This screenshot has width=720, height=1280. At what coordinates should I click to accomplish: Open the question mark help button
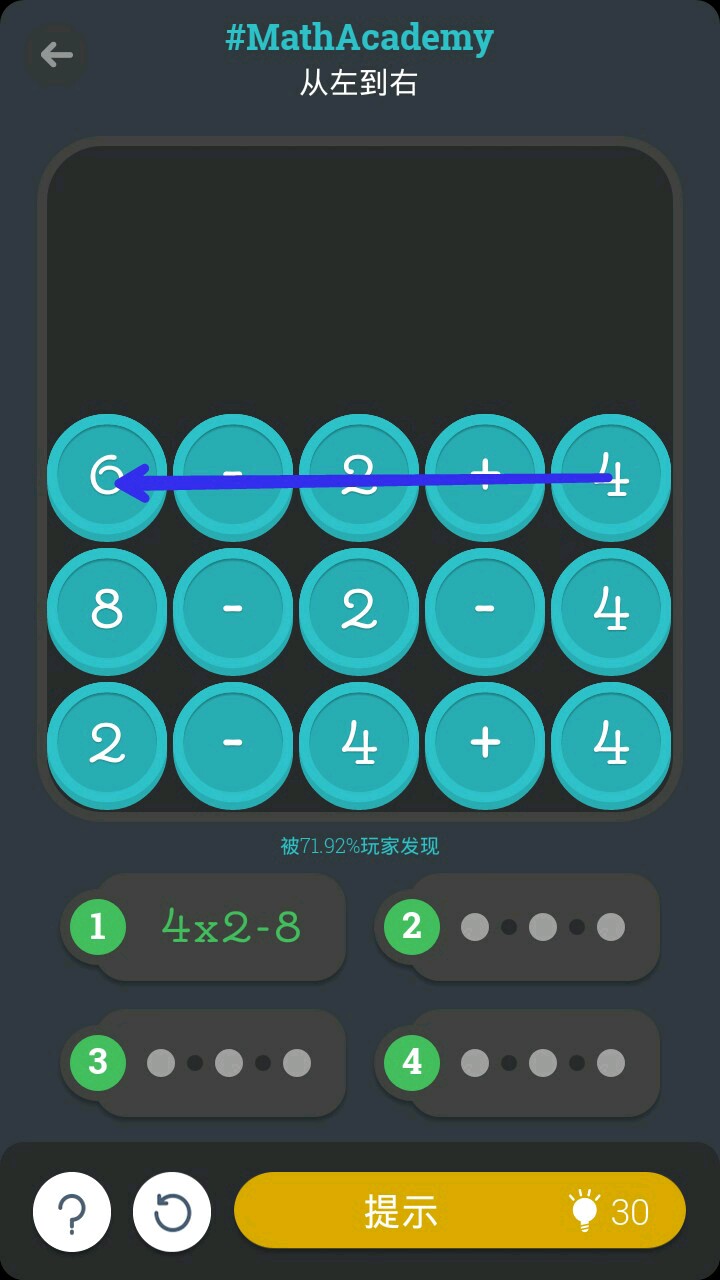click(72, 1212)
